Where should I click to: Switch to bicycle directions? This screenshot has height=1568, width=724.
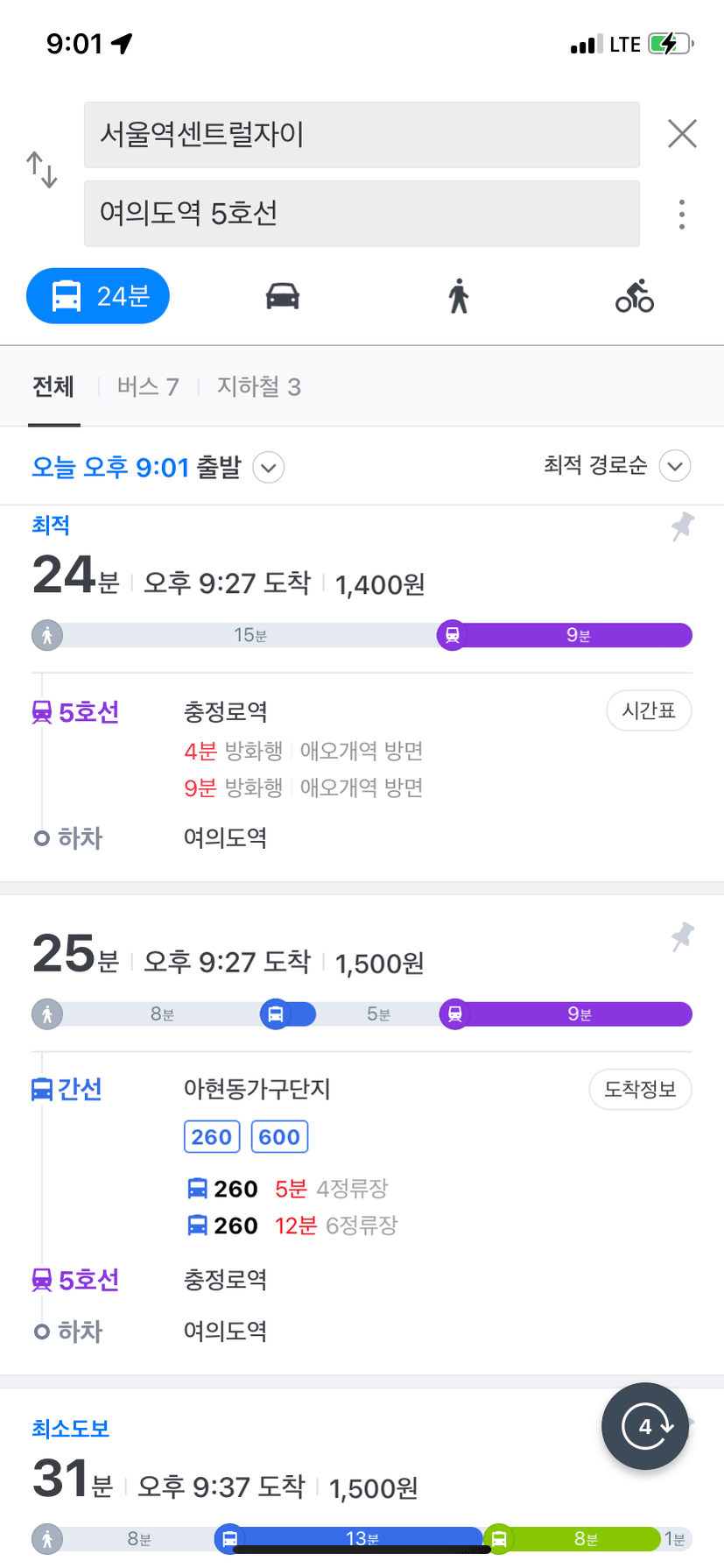(635, 296)
